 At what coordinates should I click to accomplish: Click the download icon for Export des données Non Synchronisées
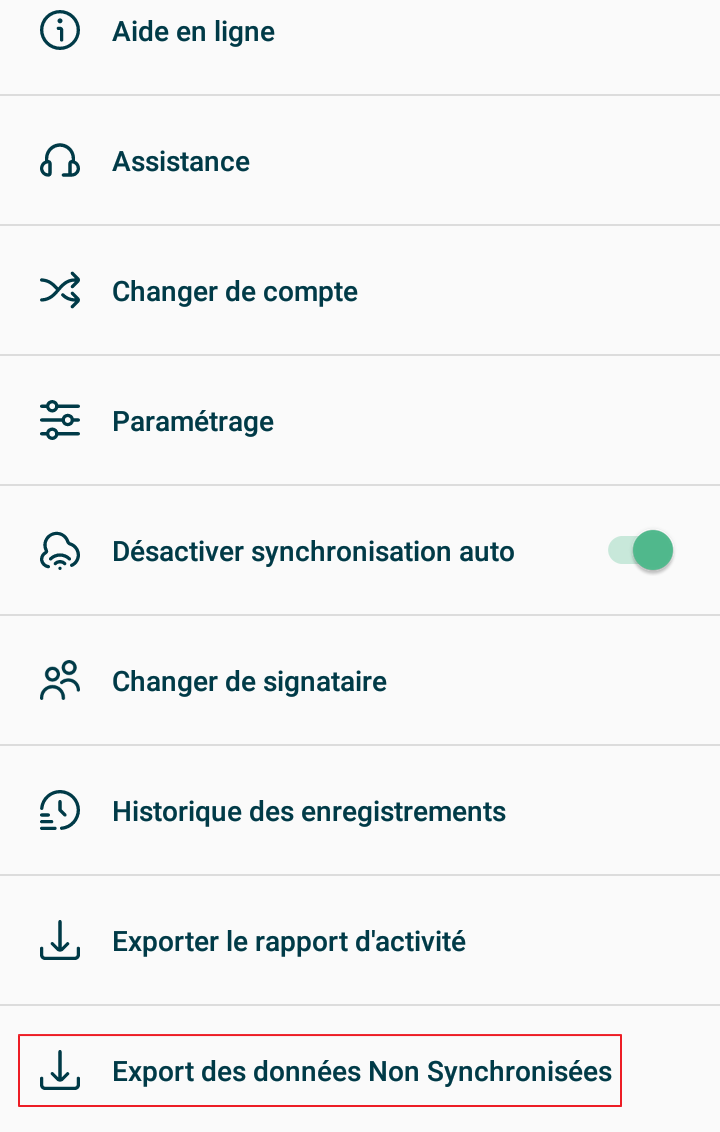click(58, 1071)
